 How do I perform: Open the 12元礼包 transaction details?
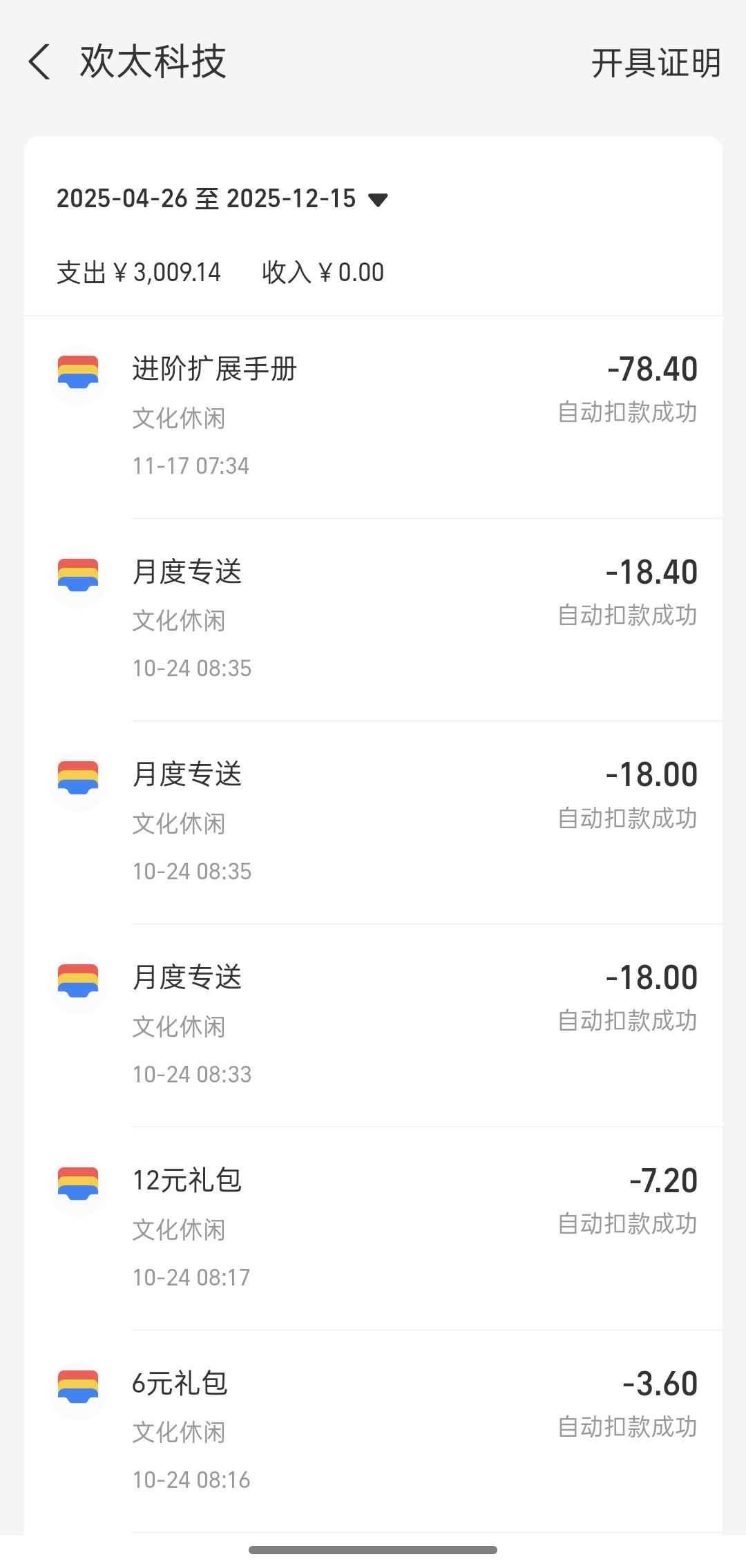click(x=373, y=1228)
